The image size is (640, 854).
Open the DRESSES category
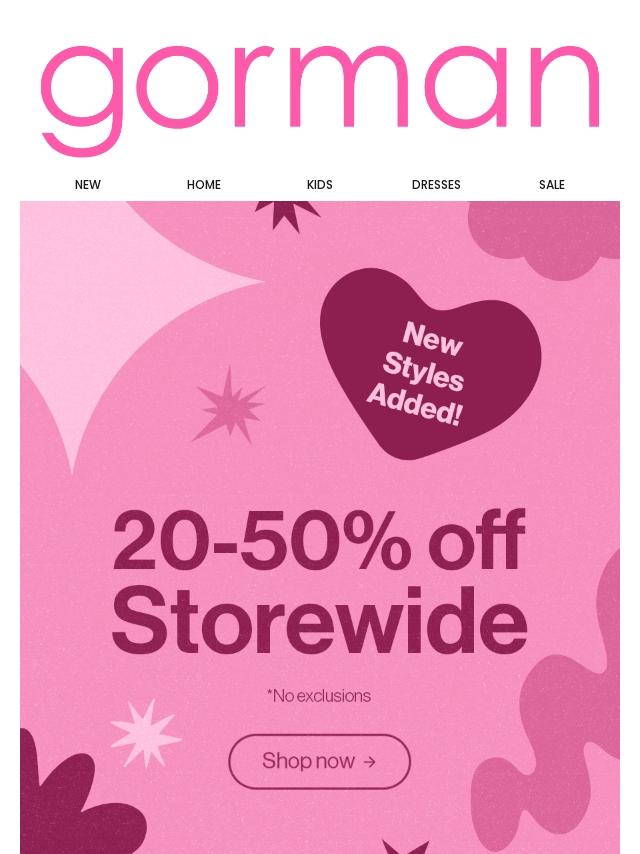(x=436, y=185)
